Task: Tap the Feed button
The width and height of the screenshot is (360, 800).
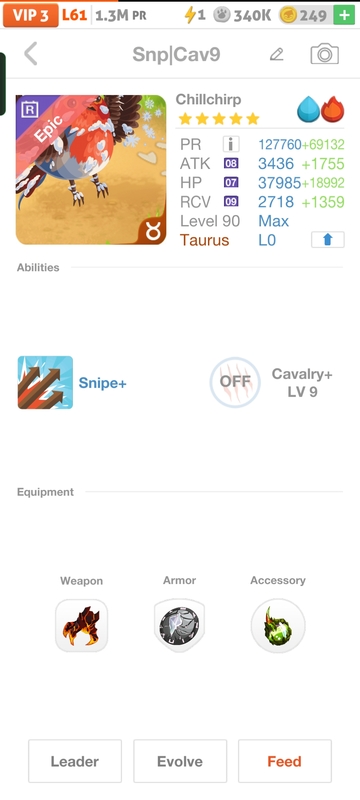Action: [x=285, y=761]
